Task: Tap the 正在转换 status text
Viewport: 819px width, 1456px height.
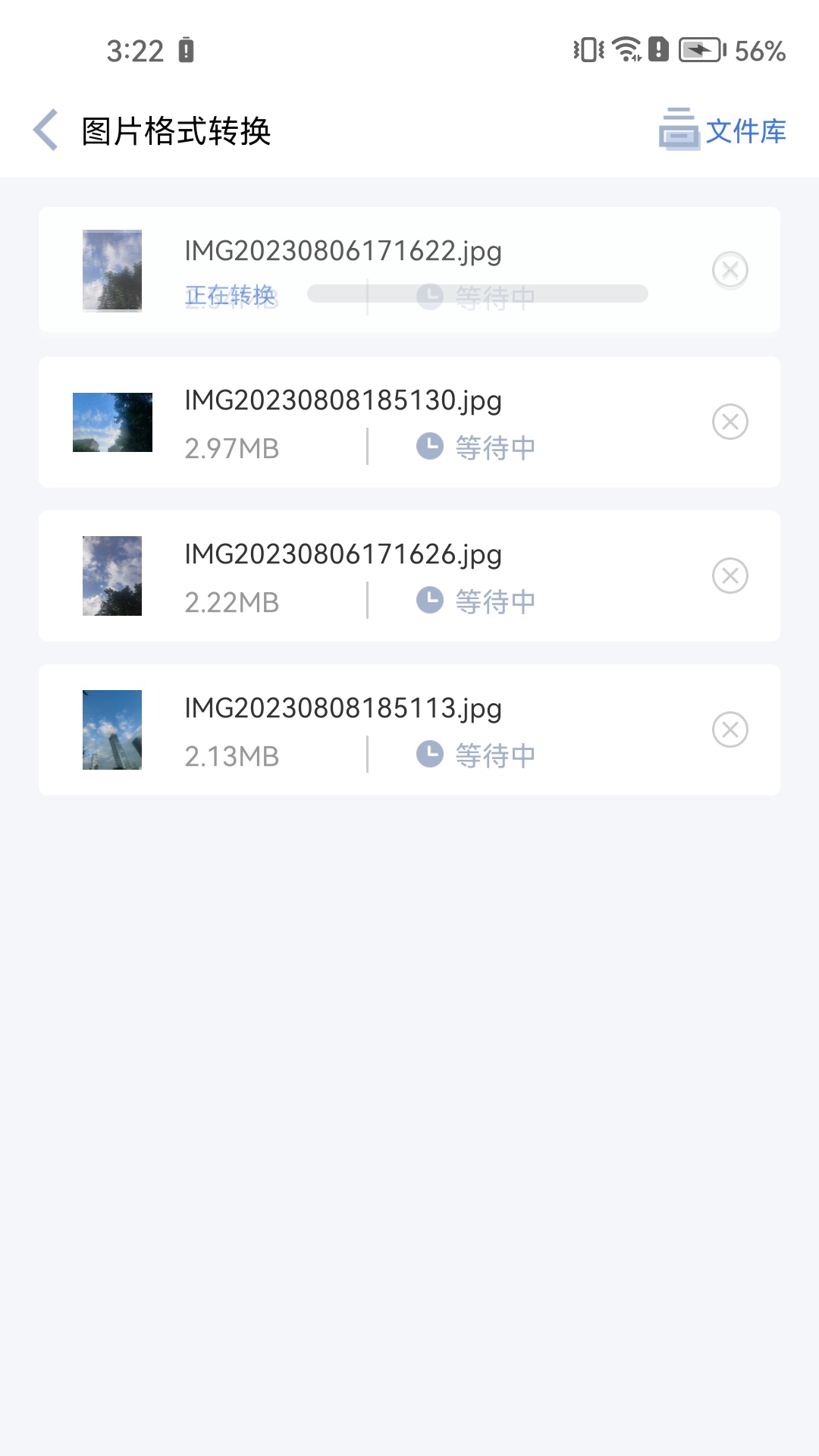Action: click(230, 296)
